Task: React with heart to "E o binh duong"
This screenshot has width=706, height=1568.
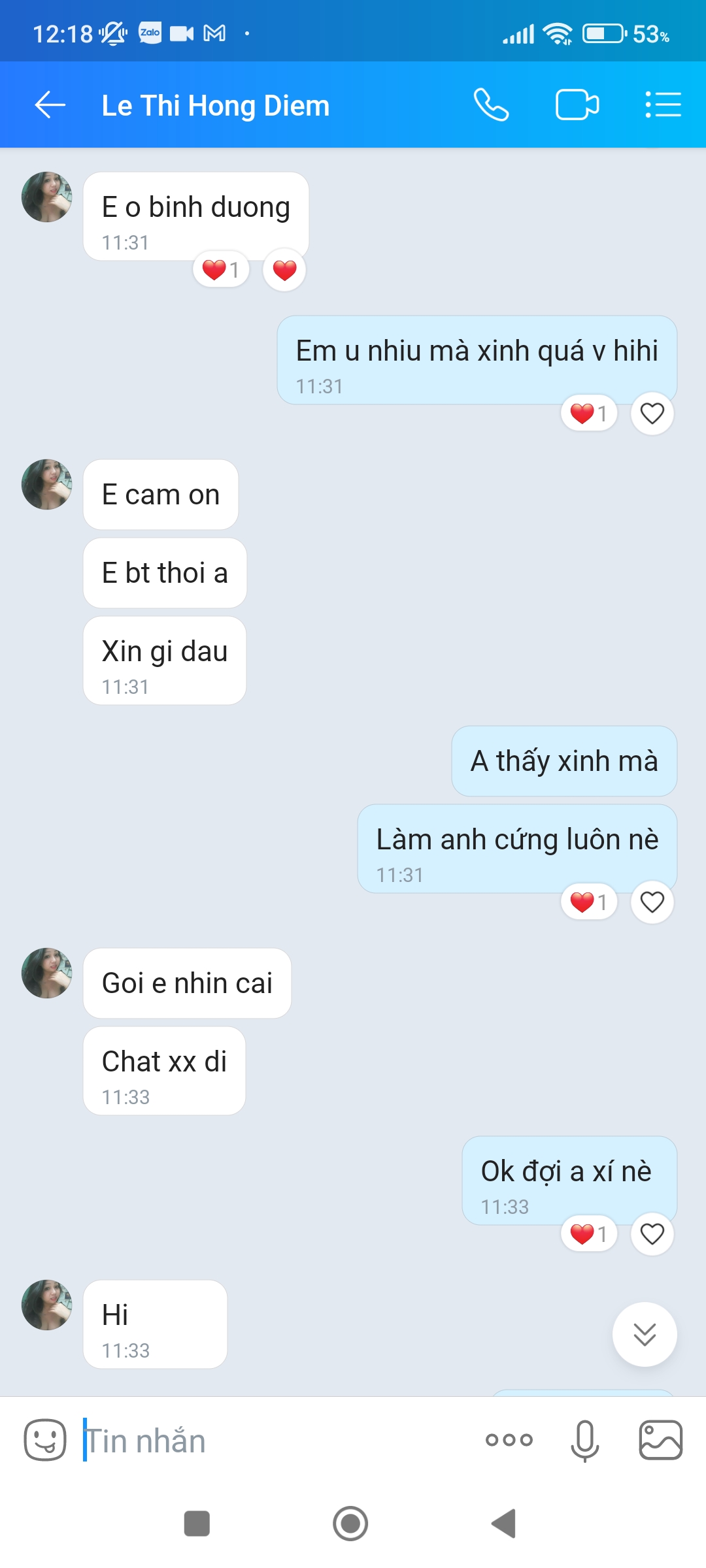Action: point(284,270)
